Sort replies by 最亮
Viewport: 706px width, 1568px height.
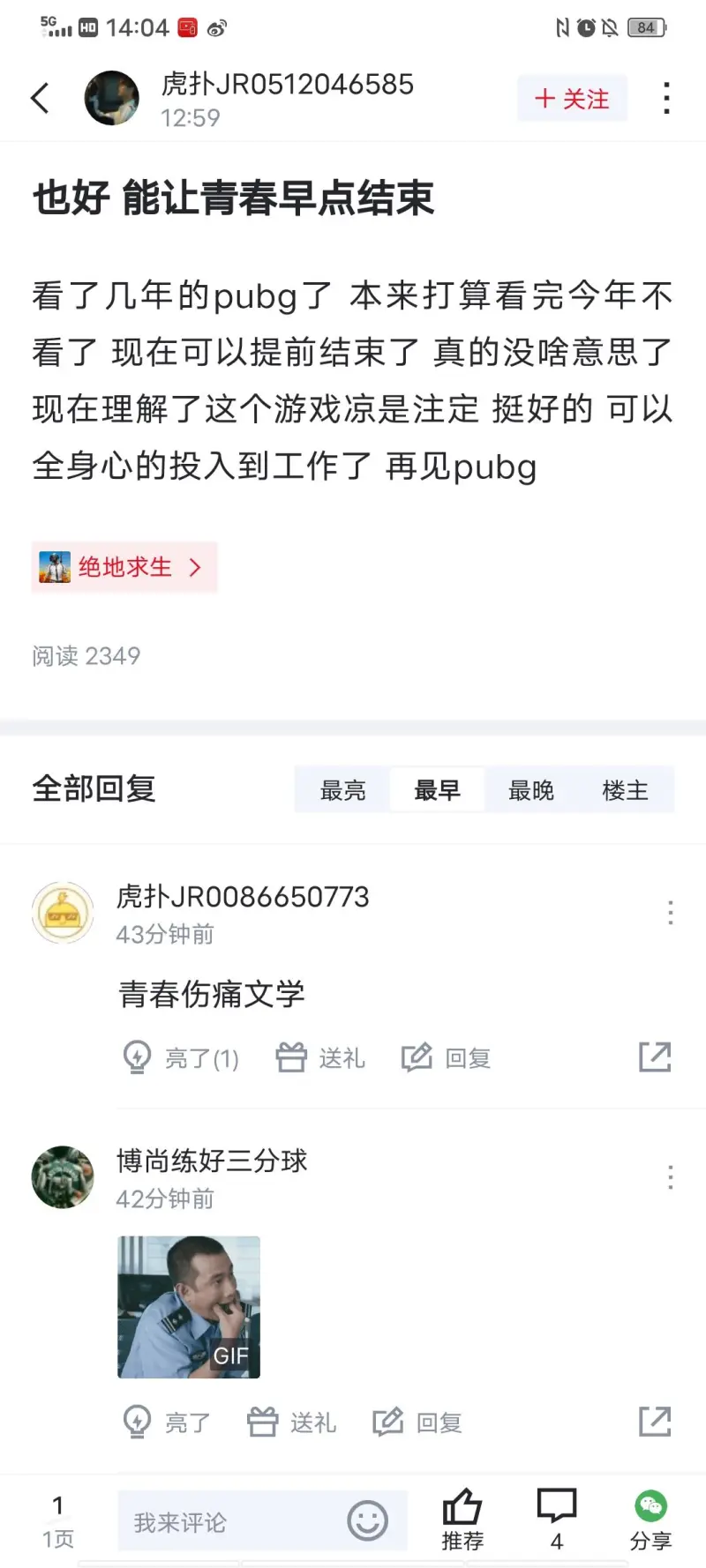342,790
